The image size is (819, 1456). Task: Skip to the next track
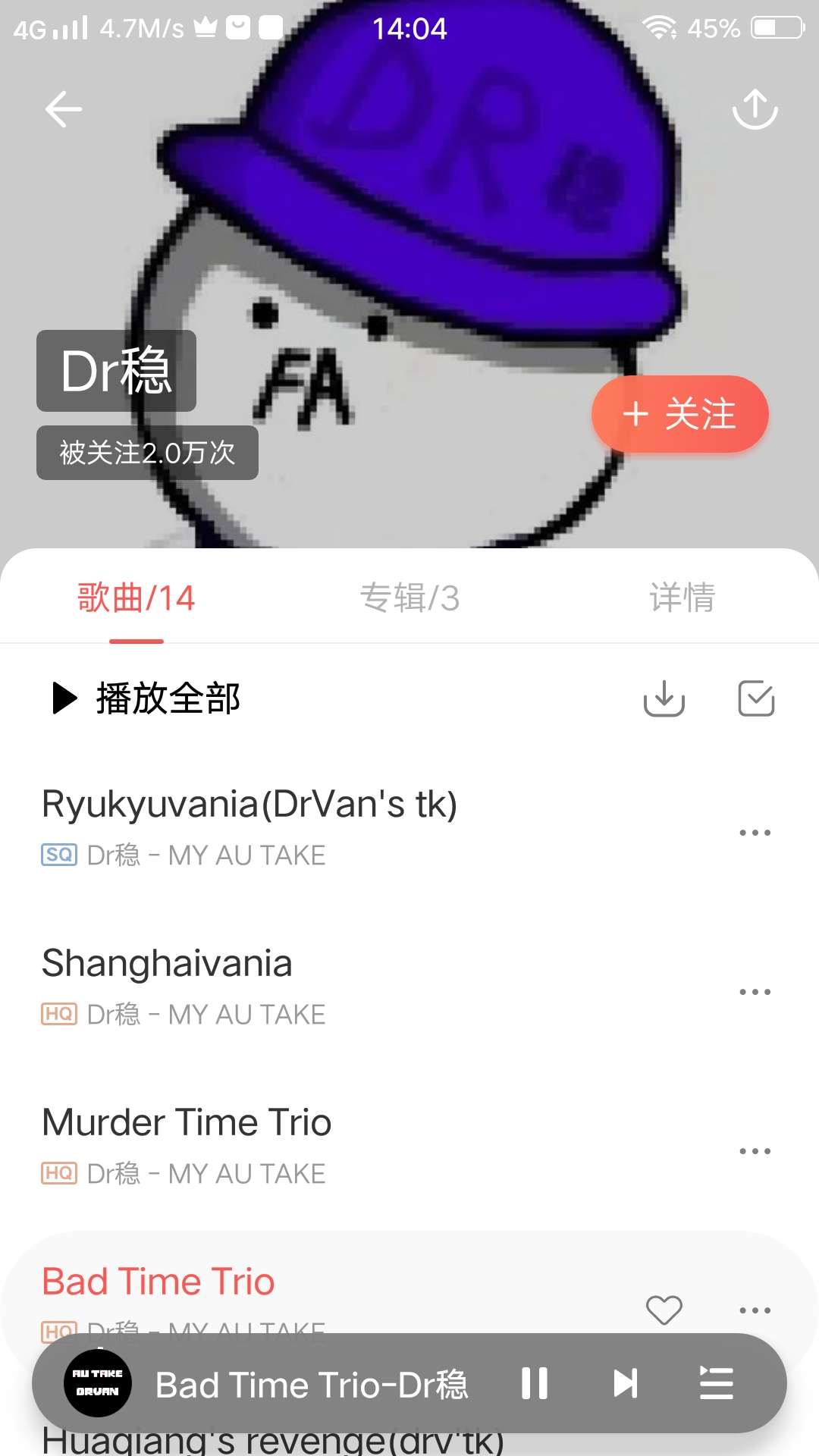[626, 1383]
